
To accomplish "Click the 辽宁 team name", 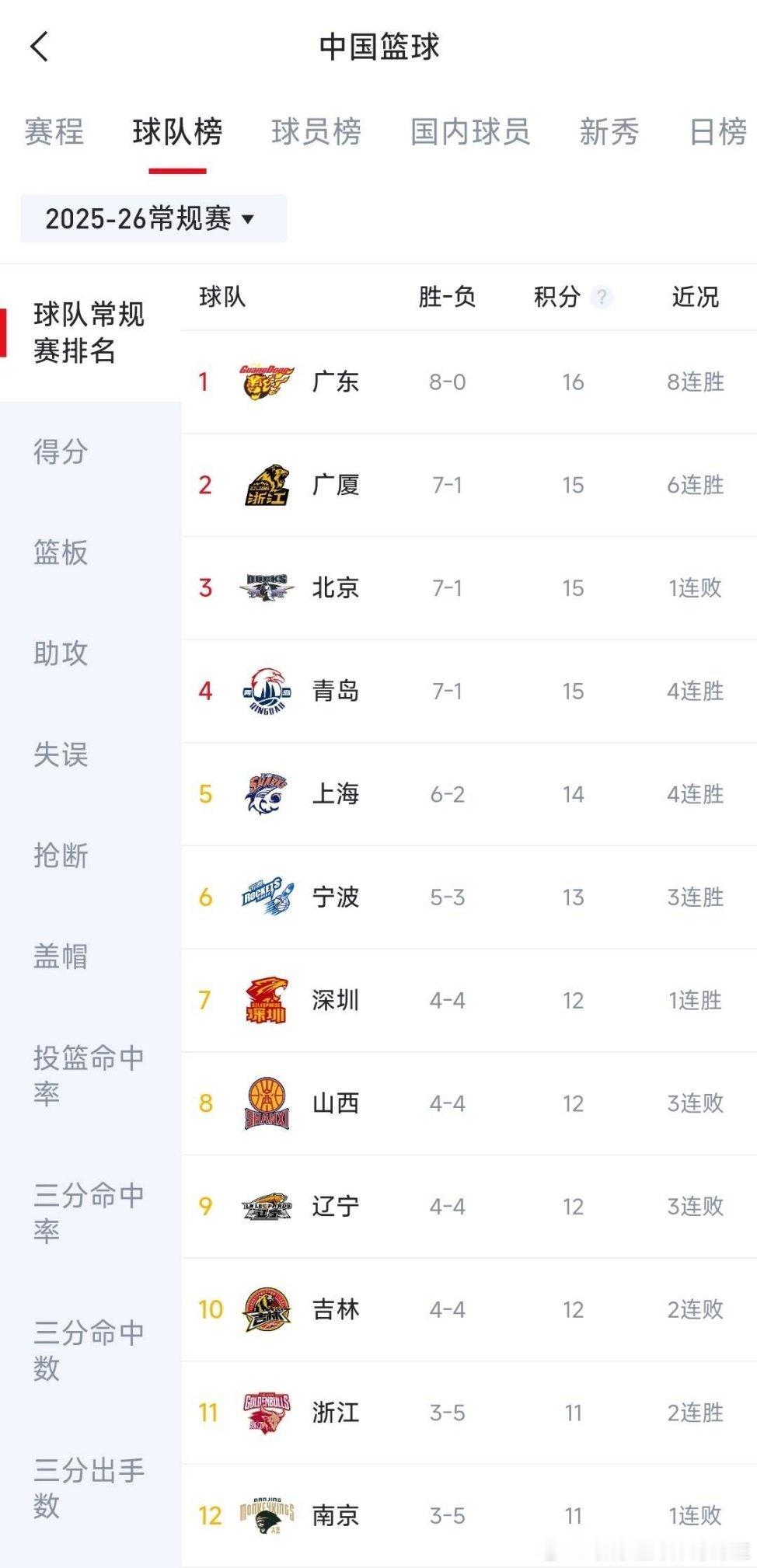I will [334, 1207].
